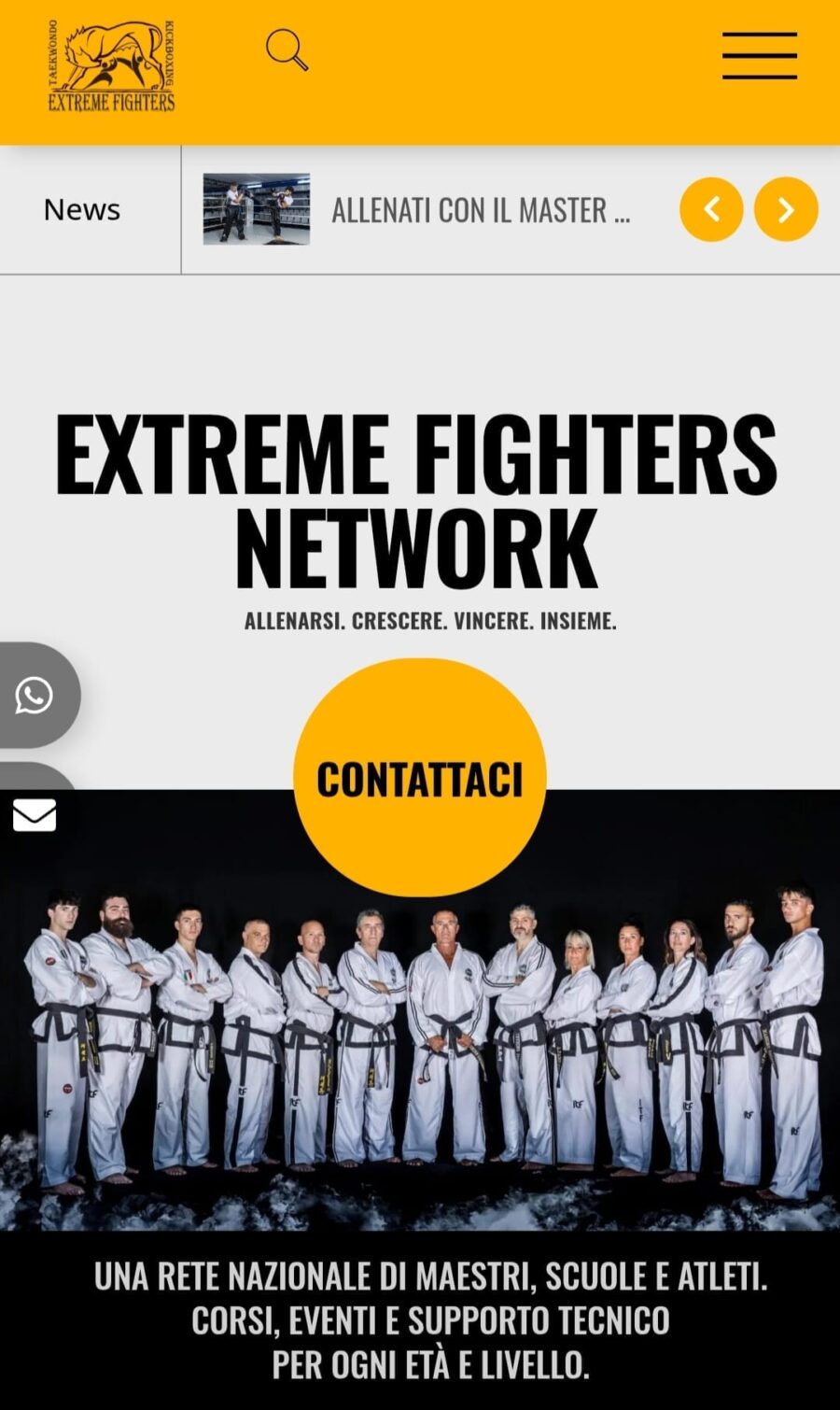This screenshot has width=840, height=1410.
Task: Open the Allenati con il Master news
Action: [480, 210]
